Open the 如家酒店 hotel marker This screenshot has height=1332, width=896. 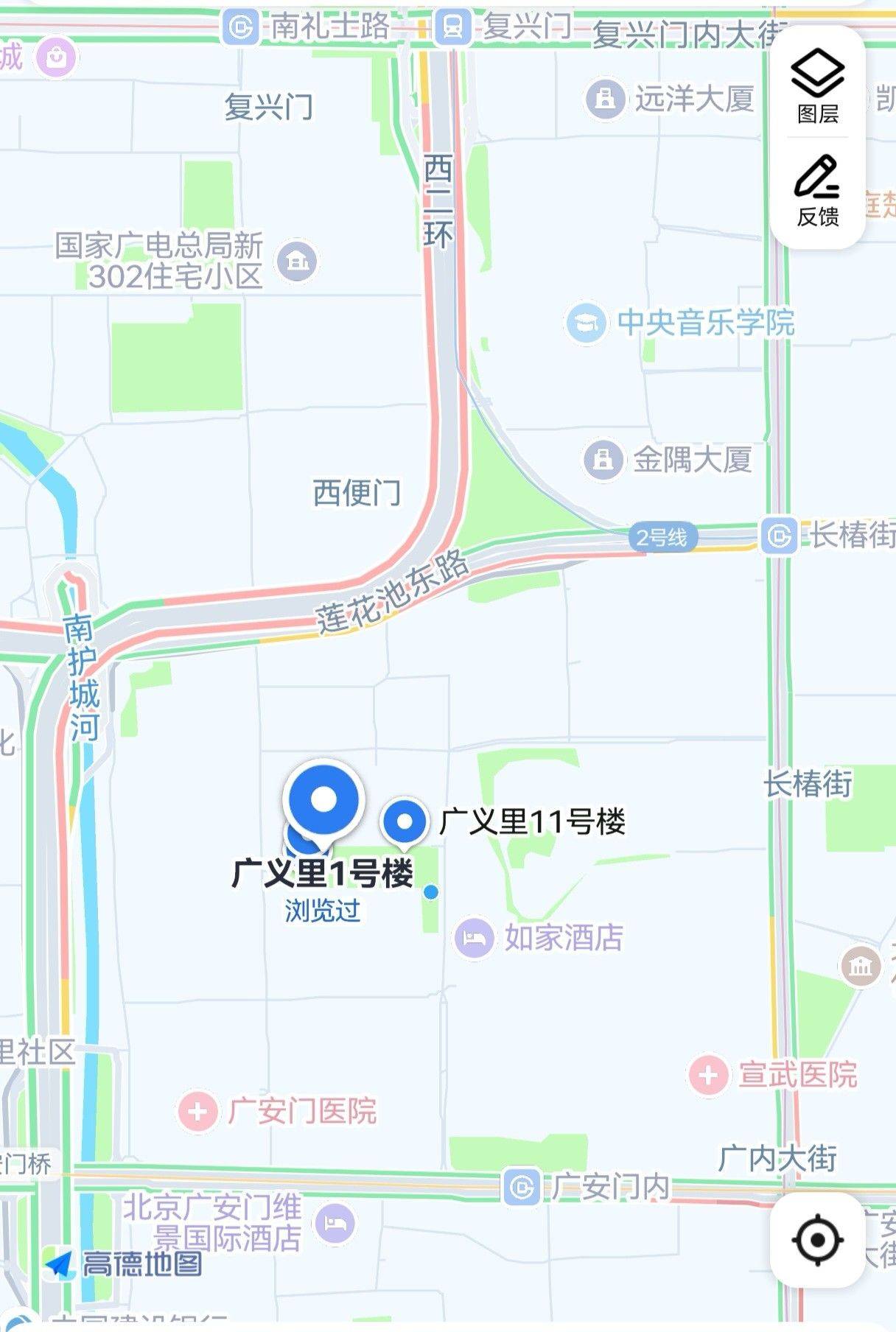point(473,938)
